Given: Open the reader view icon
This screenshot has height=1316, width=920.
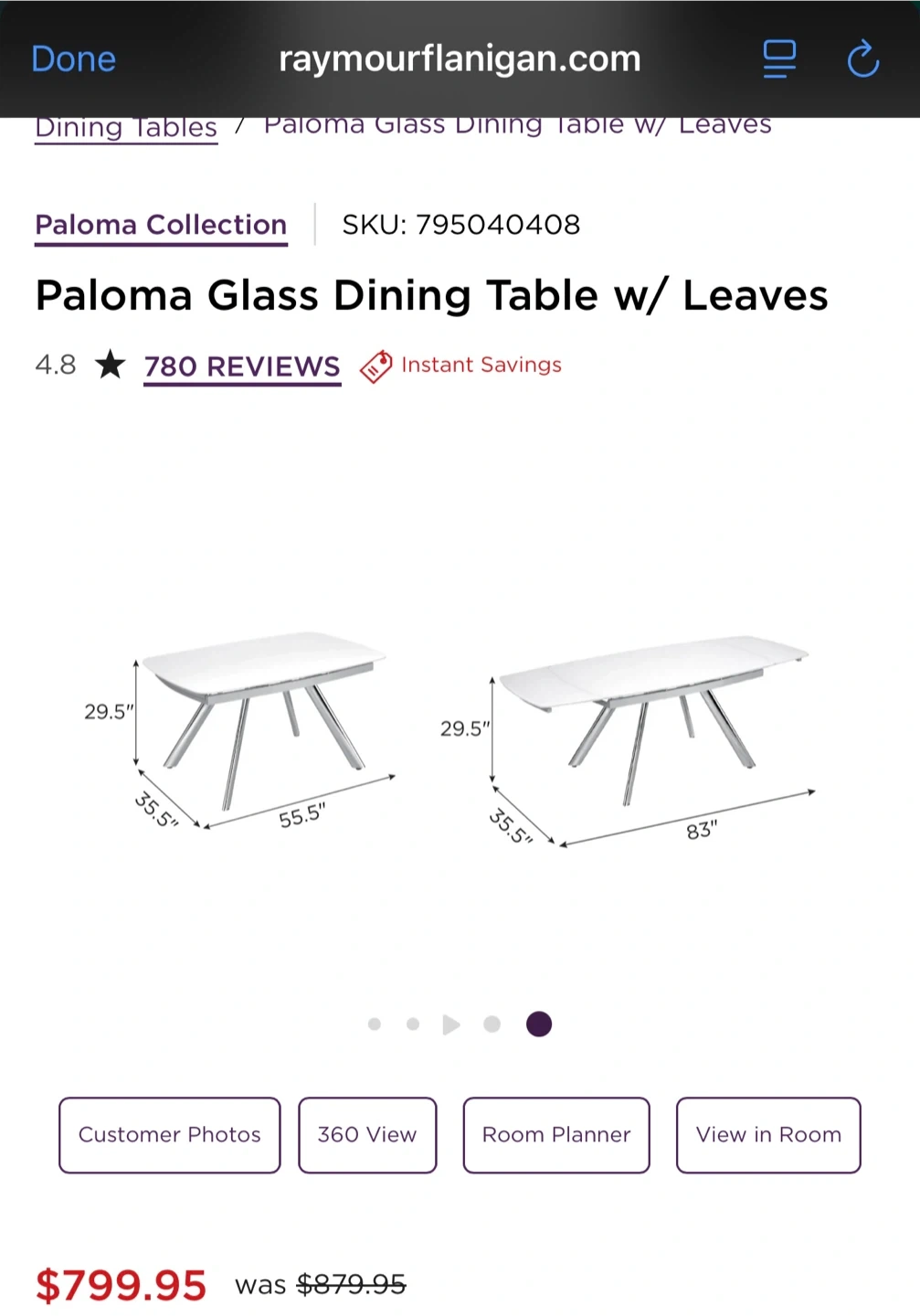Looking at the screenshot, I should tap(779, 59).
